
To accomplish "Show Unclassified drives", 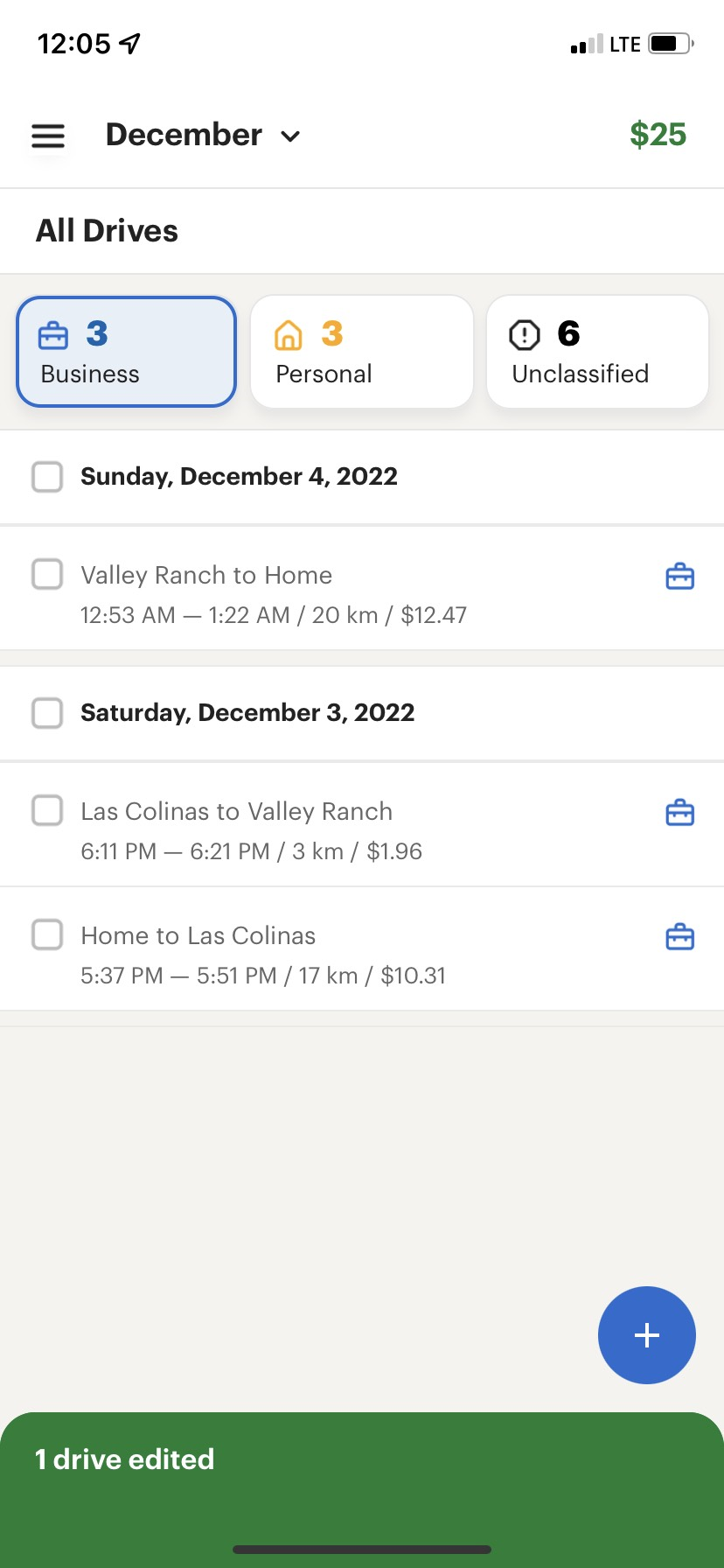I will (597, 352).
